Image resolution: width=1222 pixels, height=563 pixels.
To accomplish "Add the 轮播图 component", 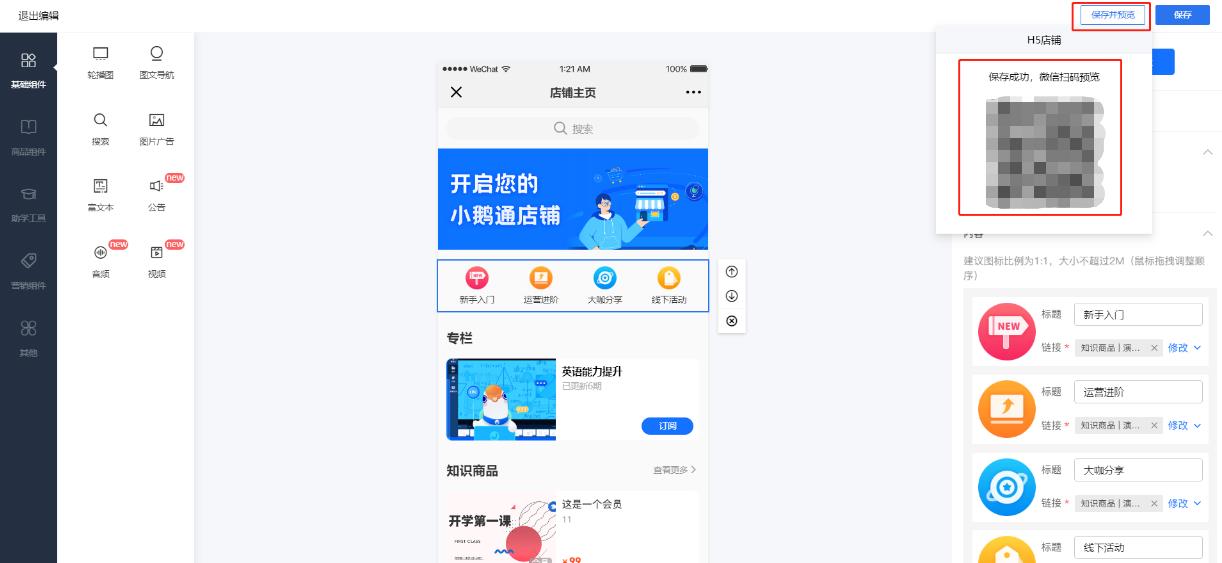I will (x=100, y=62).
